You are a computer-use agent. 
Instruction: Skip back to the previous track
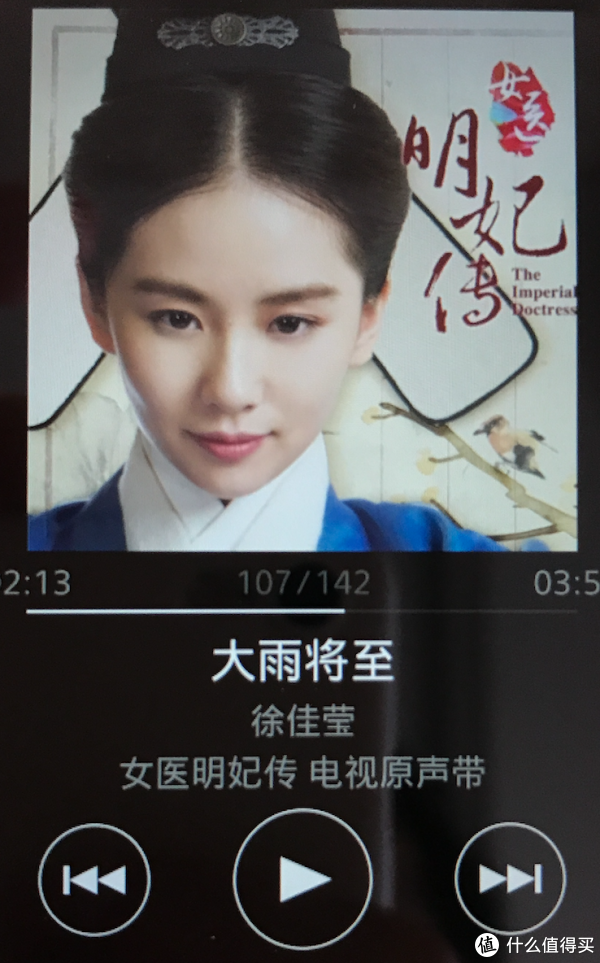94,879
